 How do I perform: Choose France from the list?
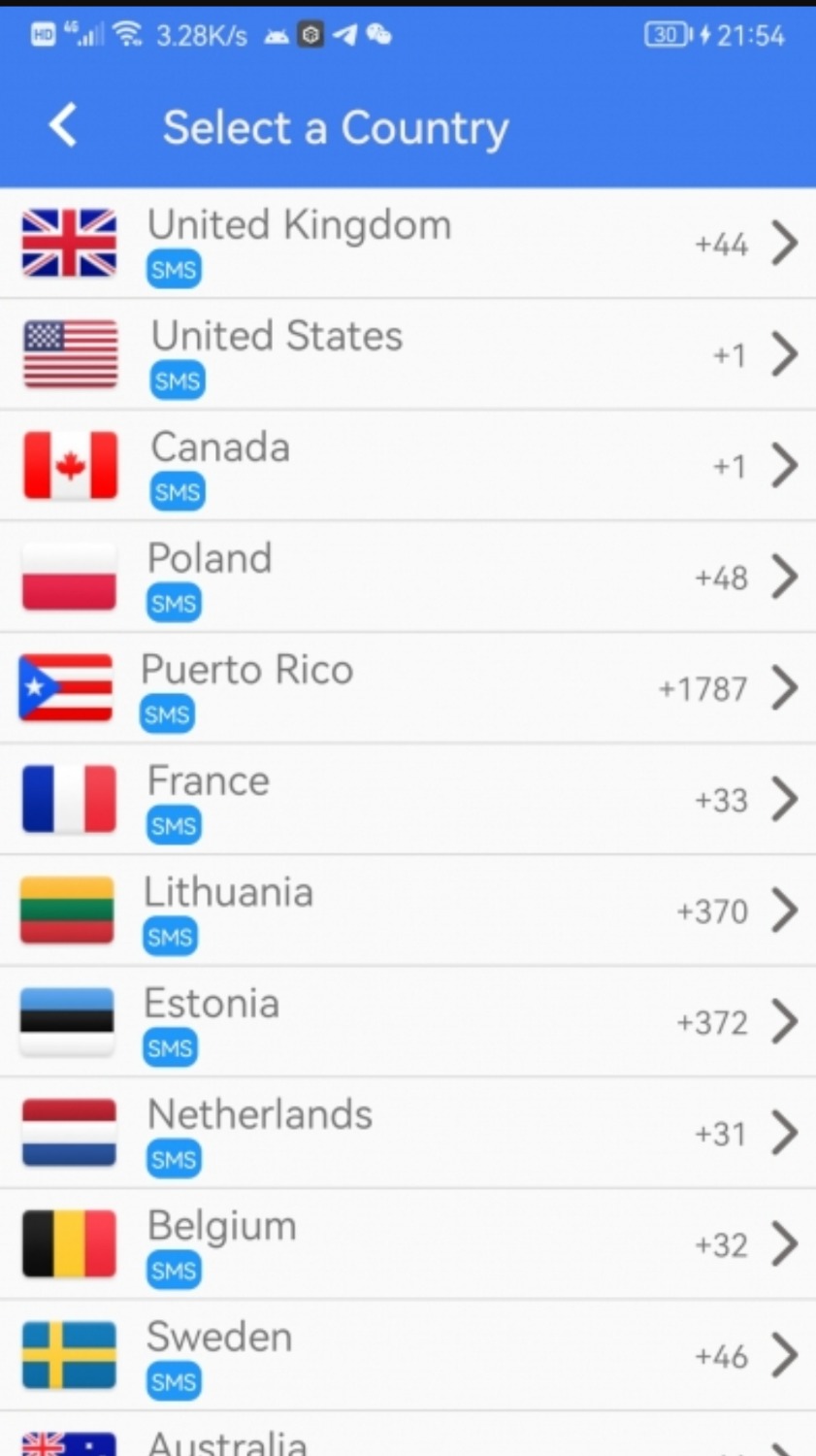tap(408, 800)
